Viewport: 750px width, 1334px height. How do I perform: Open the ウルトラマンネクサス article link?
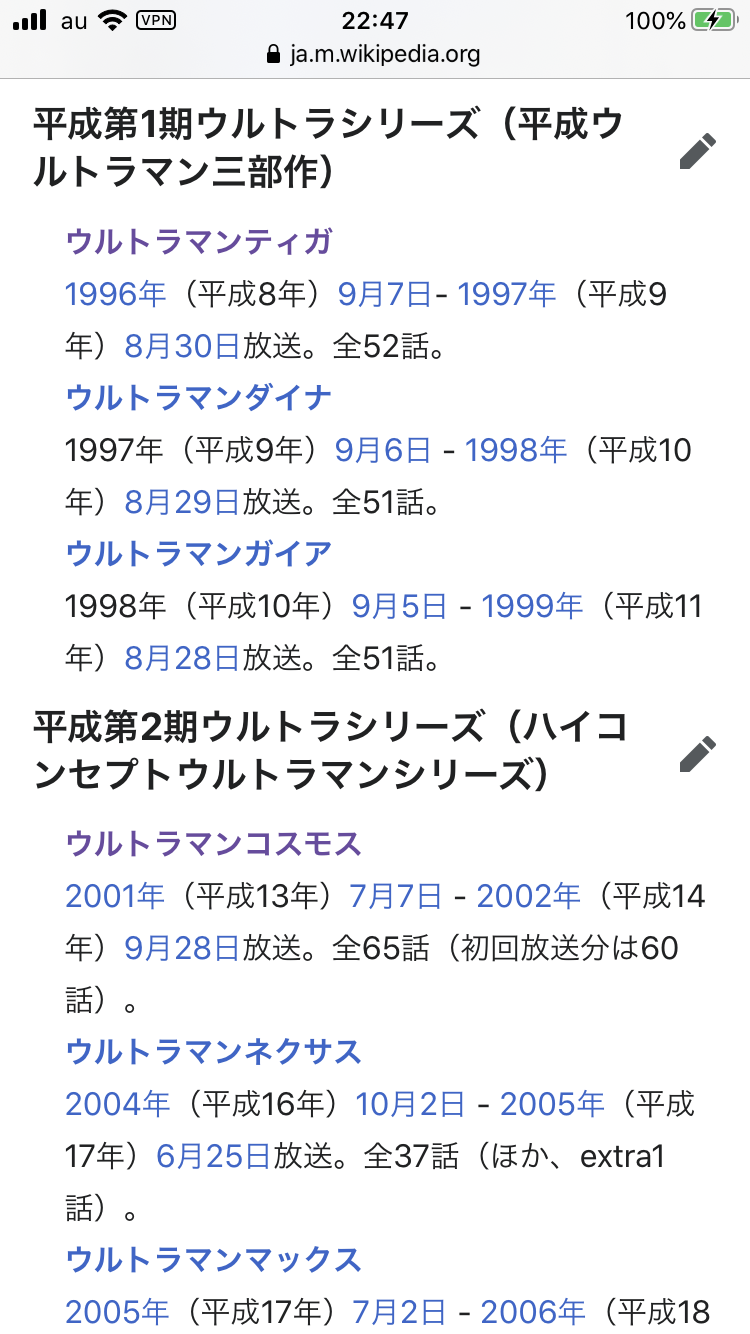pos(213,1052)
